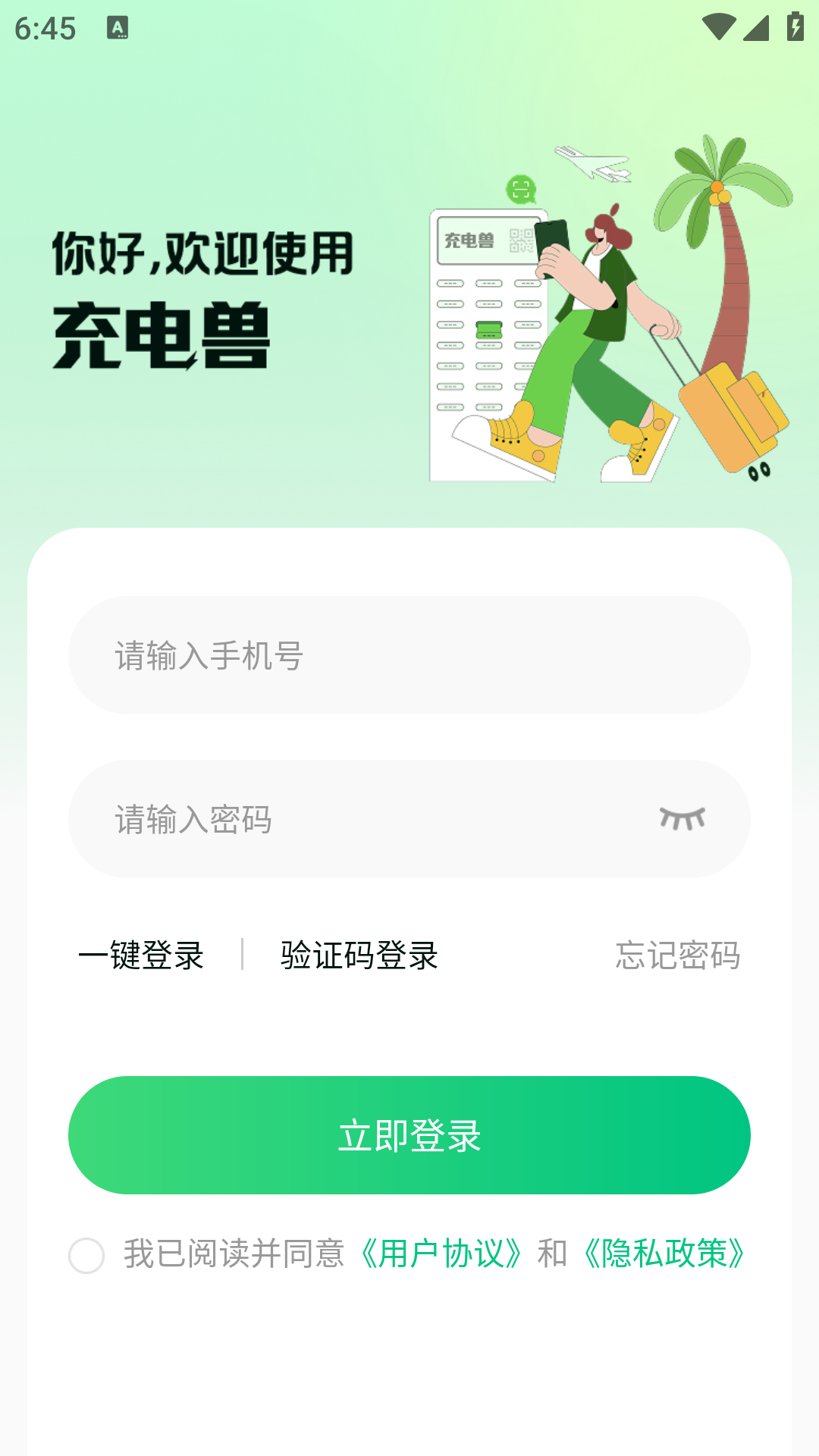Click the 充电兽 logo on the charging cabinet
The image size is (819, 1456).
pyautogui.click(x=468, y=240)
